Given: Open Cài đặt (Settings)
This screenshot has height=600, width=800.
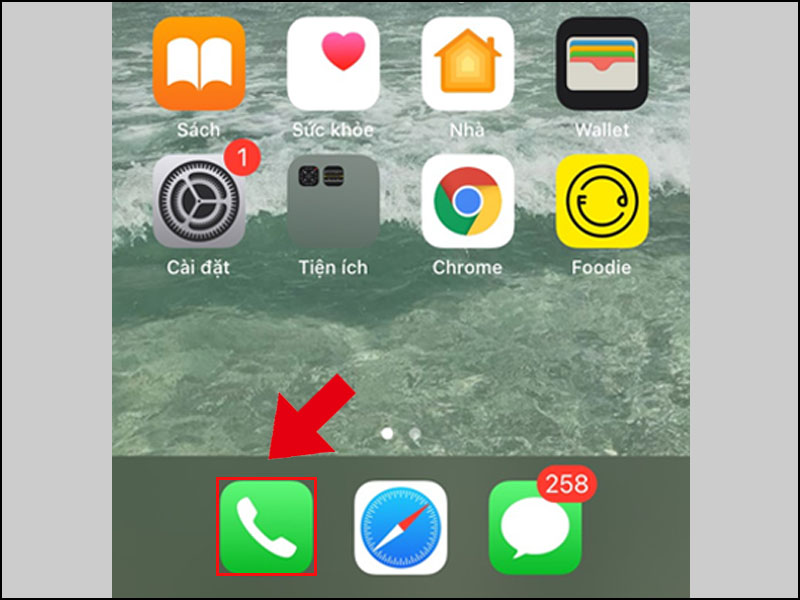Looking at the screenshot, I should pyautogui.click(x=198, y=201).
